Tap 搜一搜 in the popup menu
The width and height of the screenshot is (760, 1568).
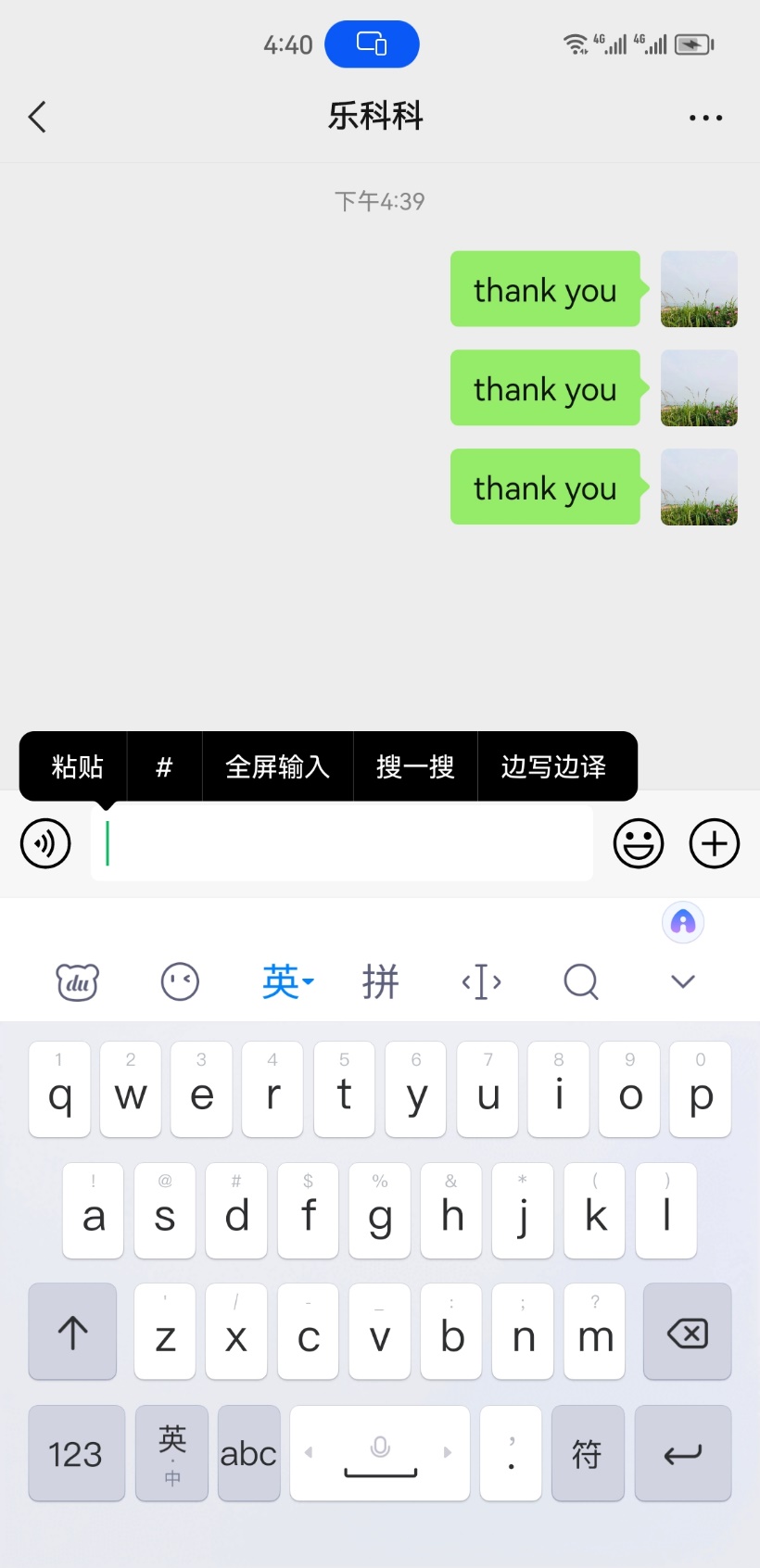(415, 766)
